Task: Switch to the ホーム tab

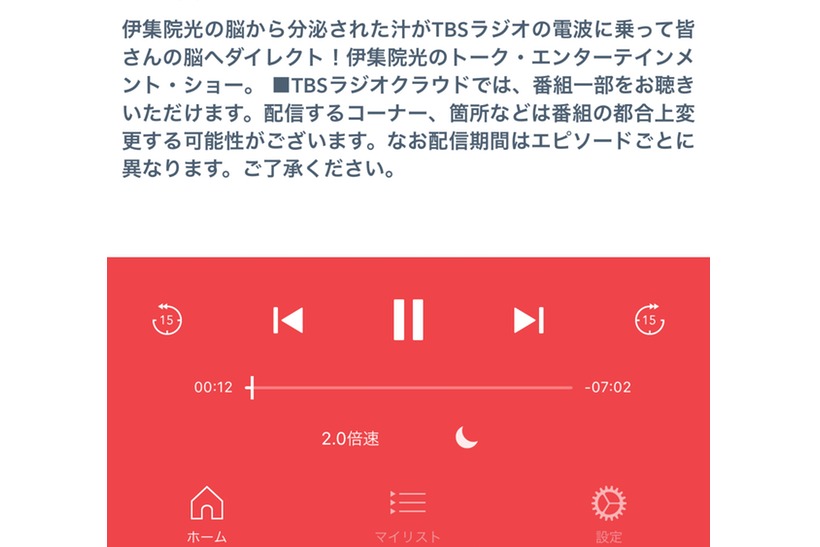Action: (206, 512)
